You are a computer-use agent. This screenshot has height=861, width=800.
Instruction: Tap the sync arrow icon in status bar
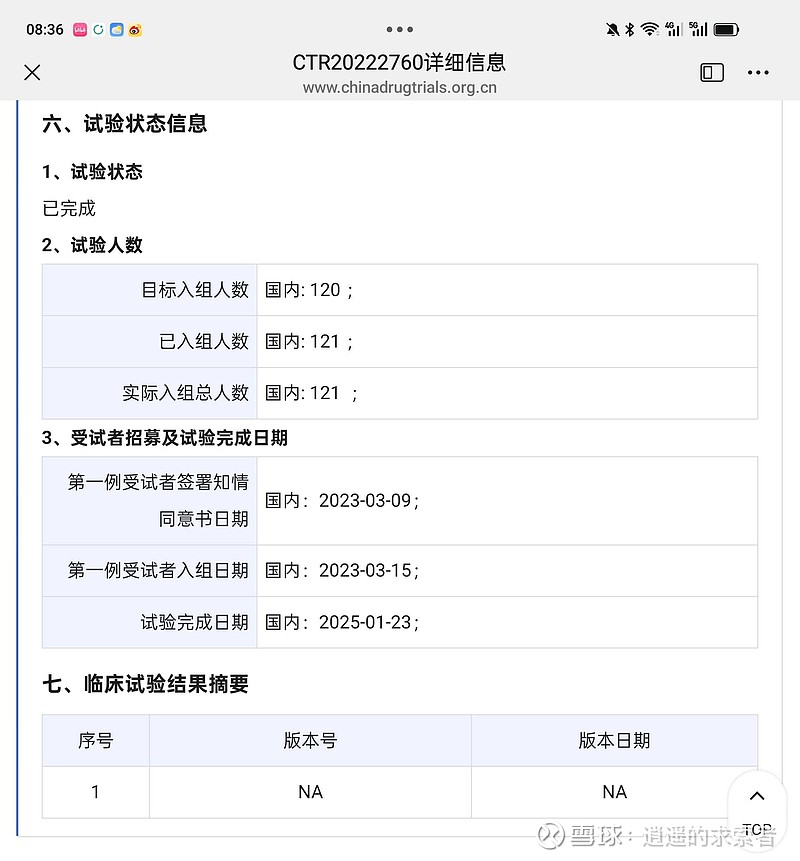point(99,29)
